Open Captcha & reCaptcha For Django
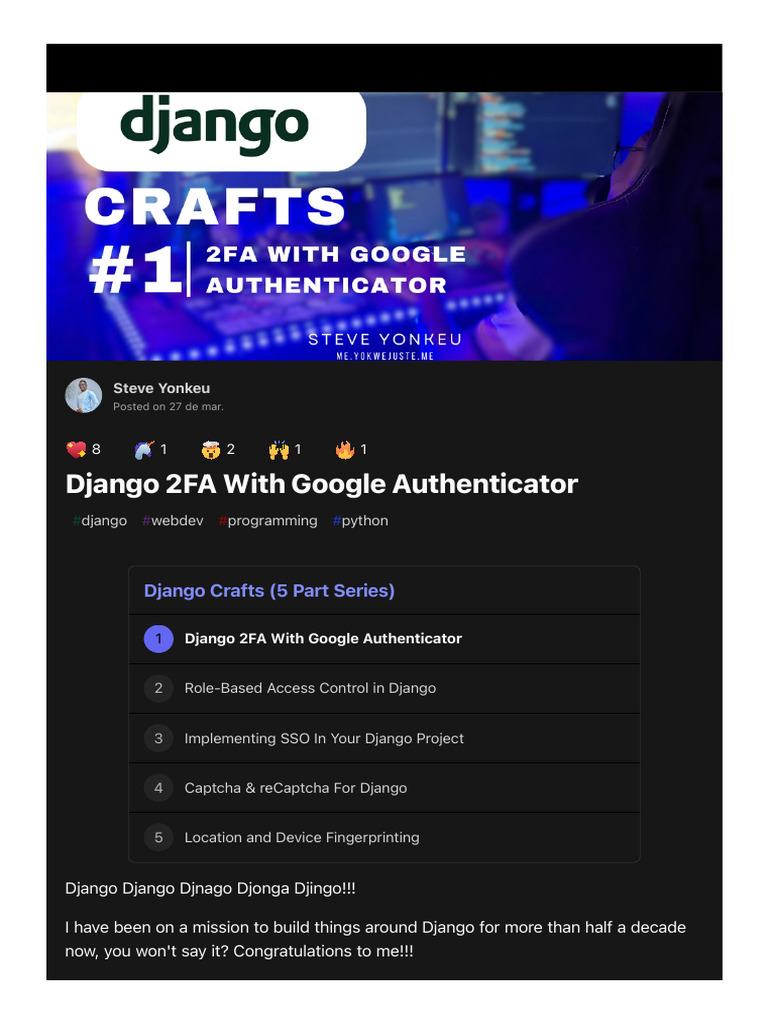This screenshot has width=768, height=1024. tap(384, 788)
